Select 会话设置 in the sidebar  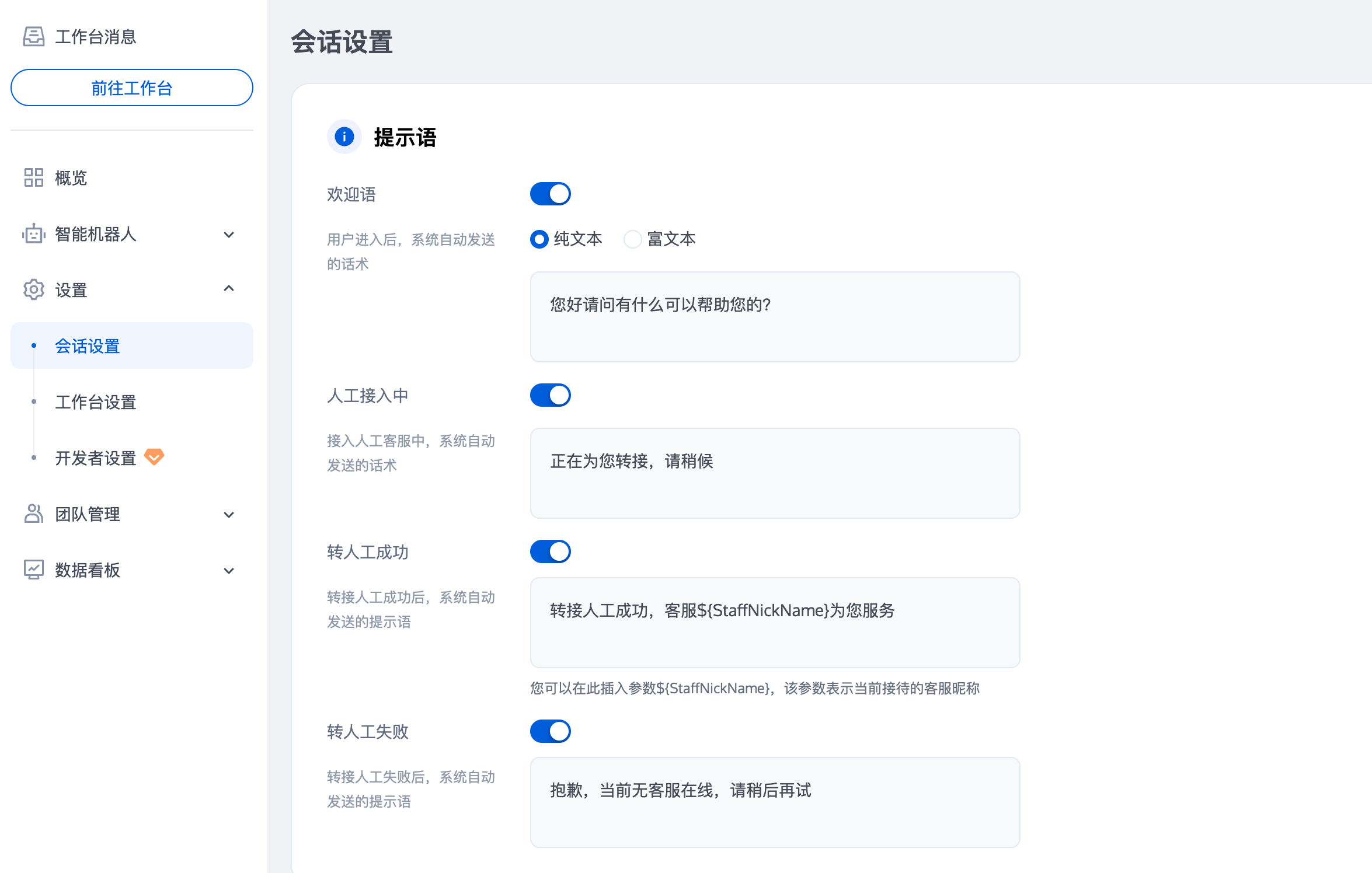[x=87, y=346]
